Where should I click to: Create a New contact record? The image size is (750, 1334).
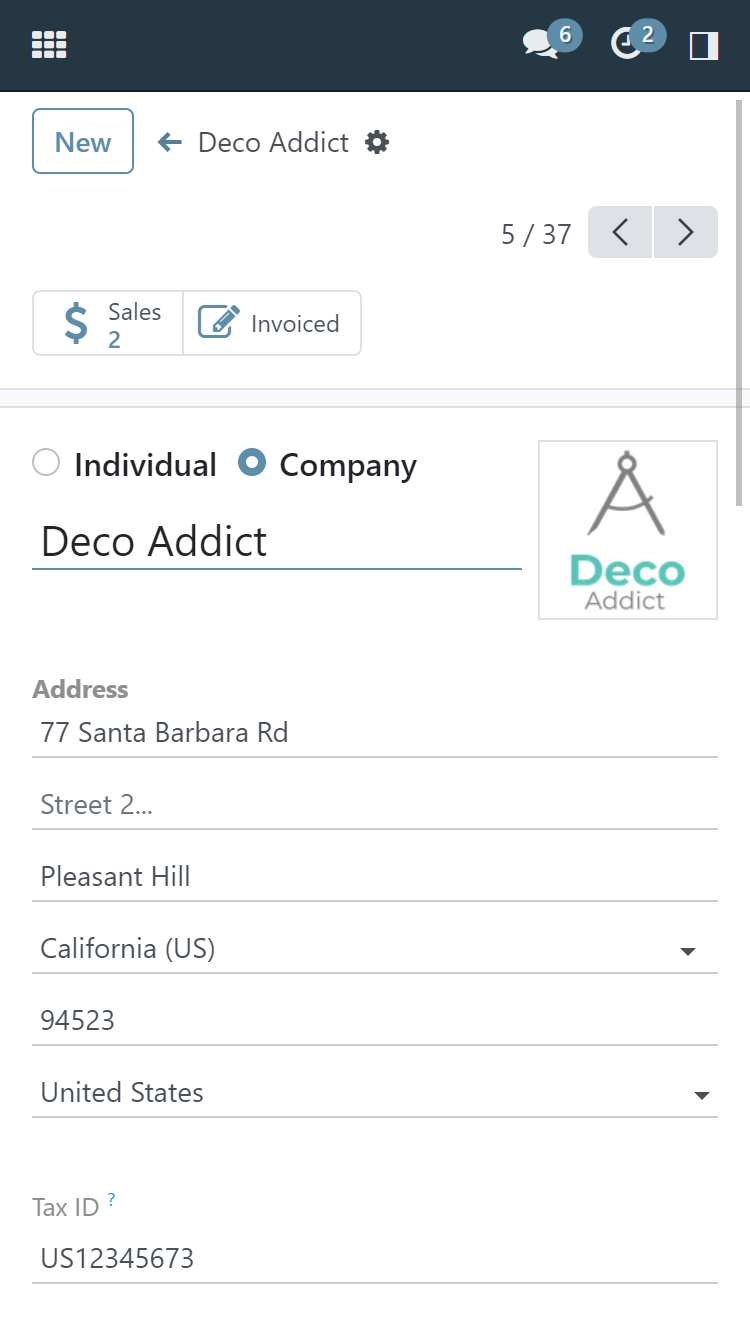pos(83,142)
